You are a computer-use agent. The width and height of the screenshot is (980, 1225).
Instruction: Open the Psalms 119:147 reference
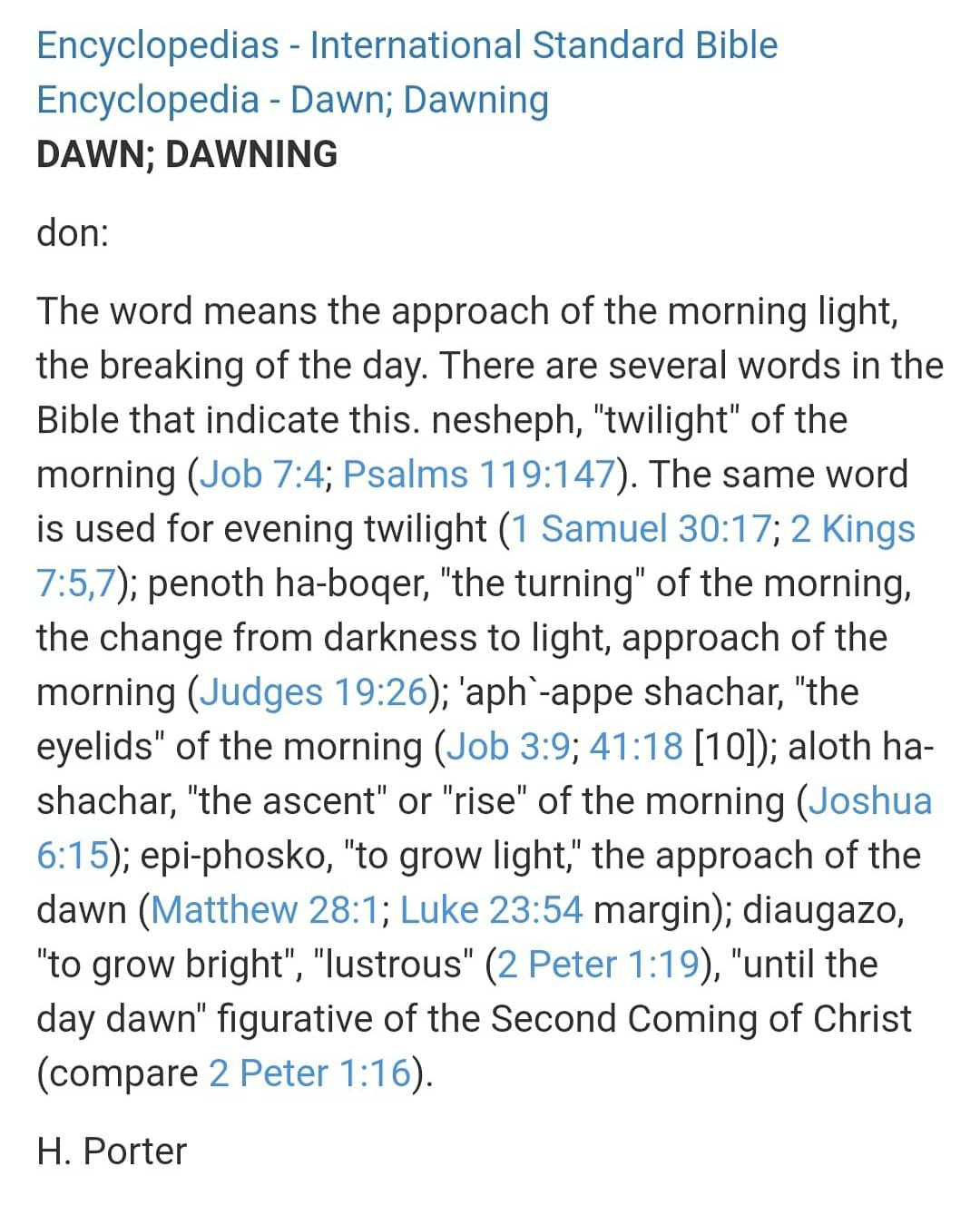point(478,475)
